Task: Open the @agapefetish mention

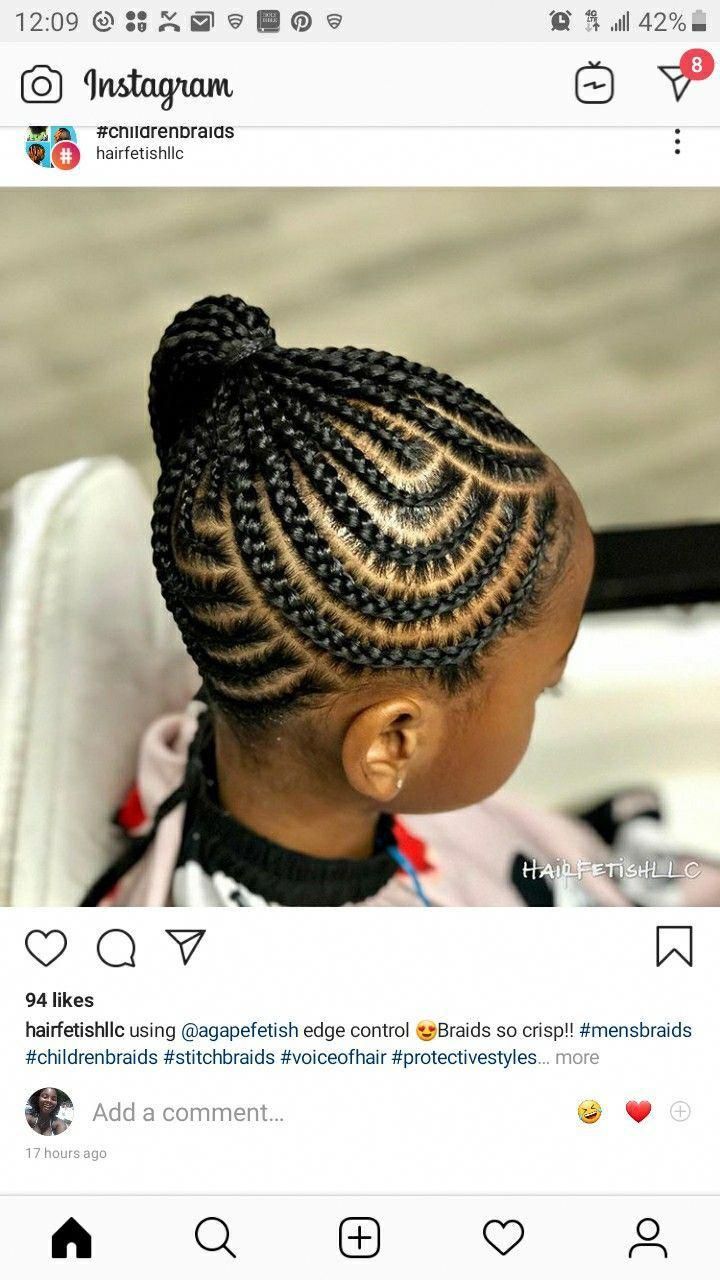Action: pos(239,1030)
